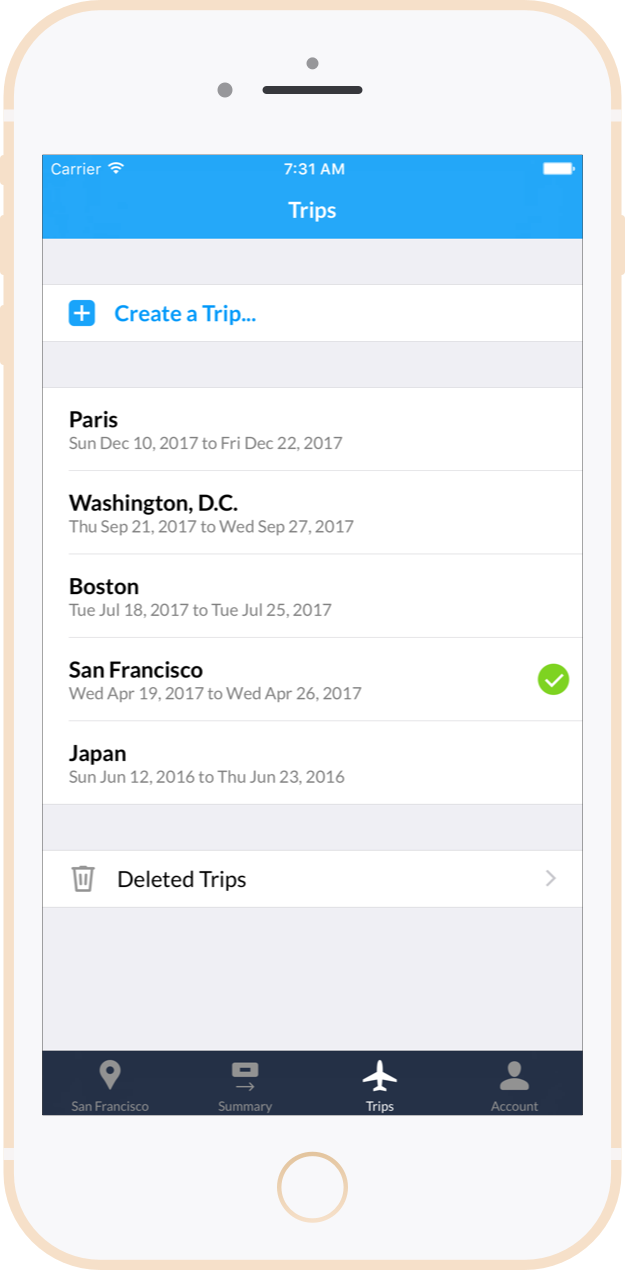Open Deleted Trips
The image size is (625, 1270).
click(x=312, y=879)
